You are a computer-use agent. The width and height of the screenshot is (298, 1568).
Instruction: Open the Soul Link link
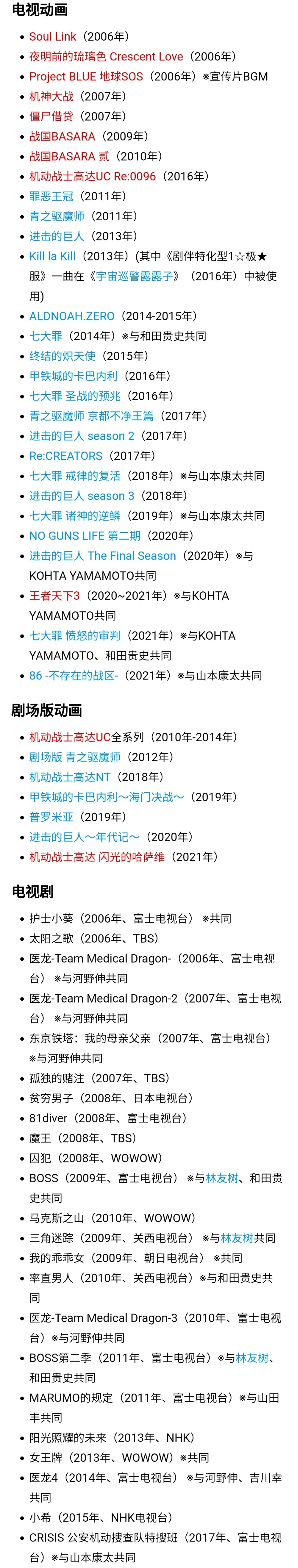coord(52,37)
